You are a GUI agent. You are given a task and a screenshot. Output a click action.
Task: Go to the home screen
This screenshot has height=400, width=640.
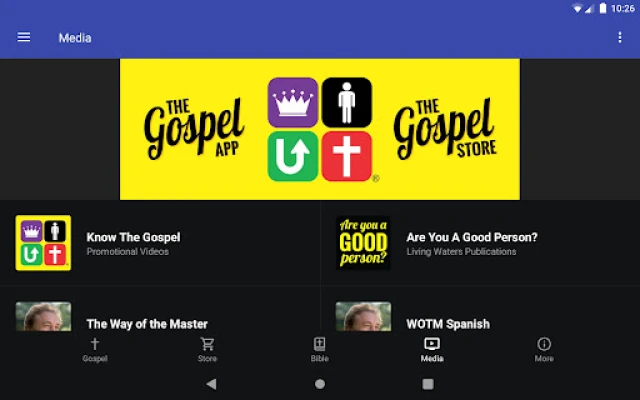click(x=320, y=383)
